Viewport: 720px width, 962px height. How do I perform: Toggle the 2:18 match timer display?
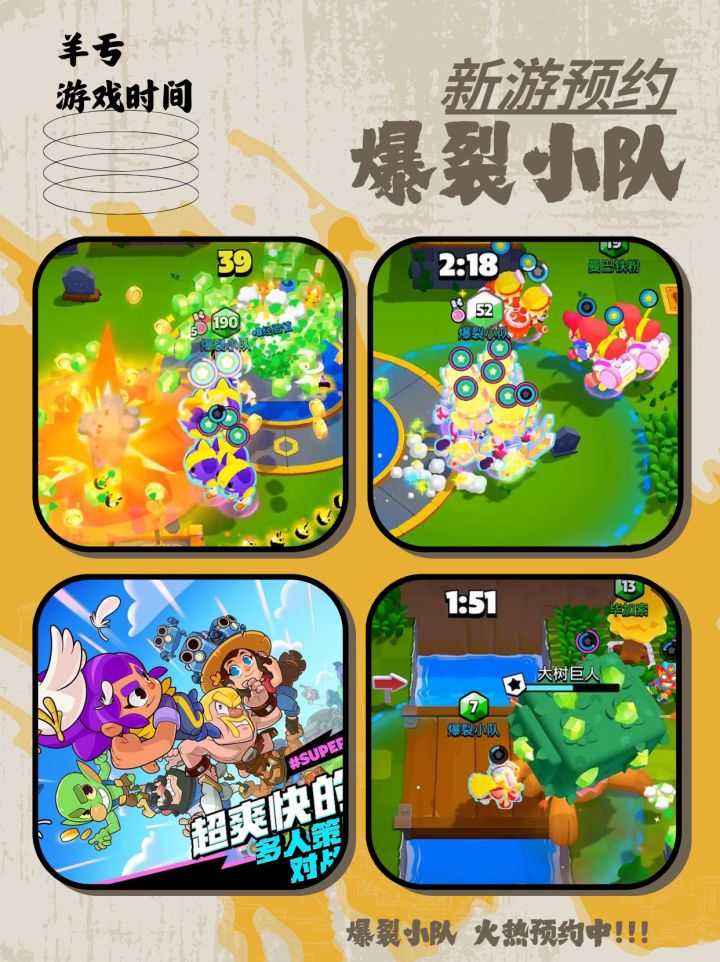pyautogui.click(x=467, y=265)
